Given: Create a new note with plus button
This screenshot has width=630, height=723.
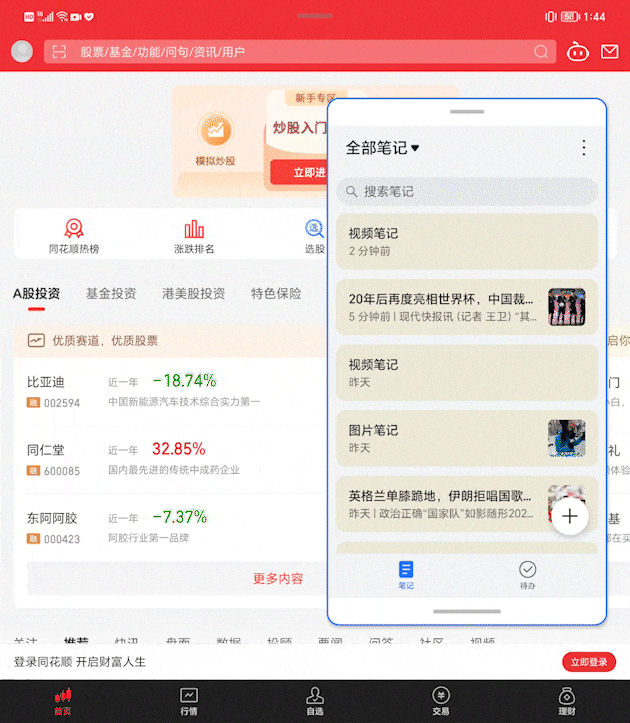Looking at the screenshot, I should (570, 516).
